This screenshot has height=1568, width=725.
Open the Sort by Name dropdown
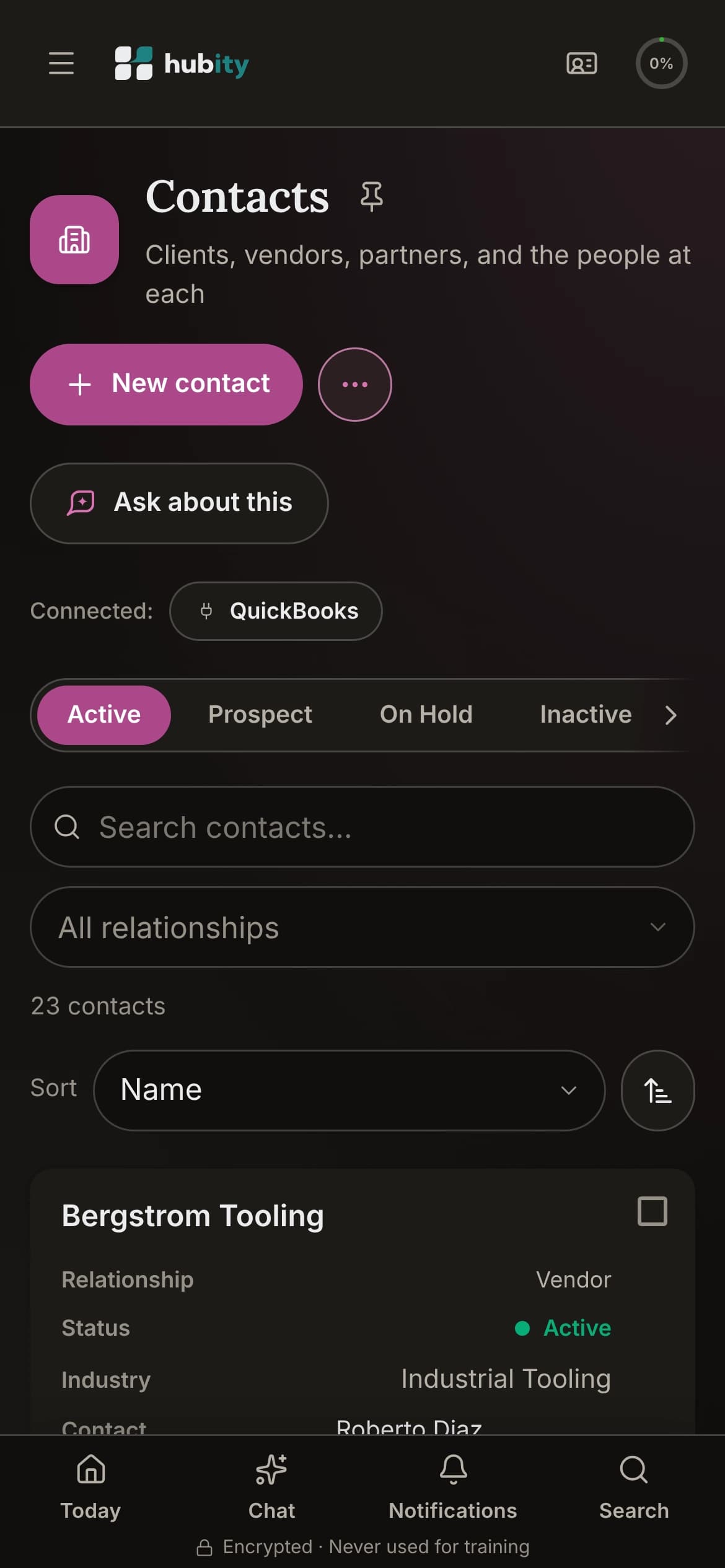tap(349, 1090)
